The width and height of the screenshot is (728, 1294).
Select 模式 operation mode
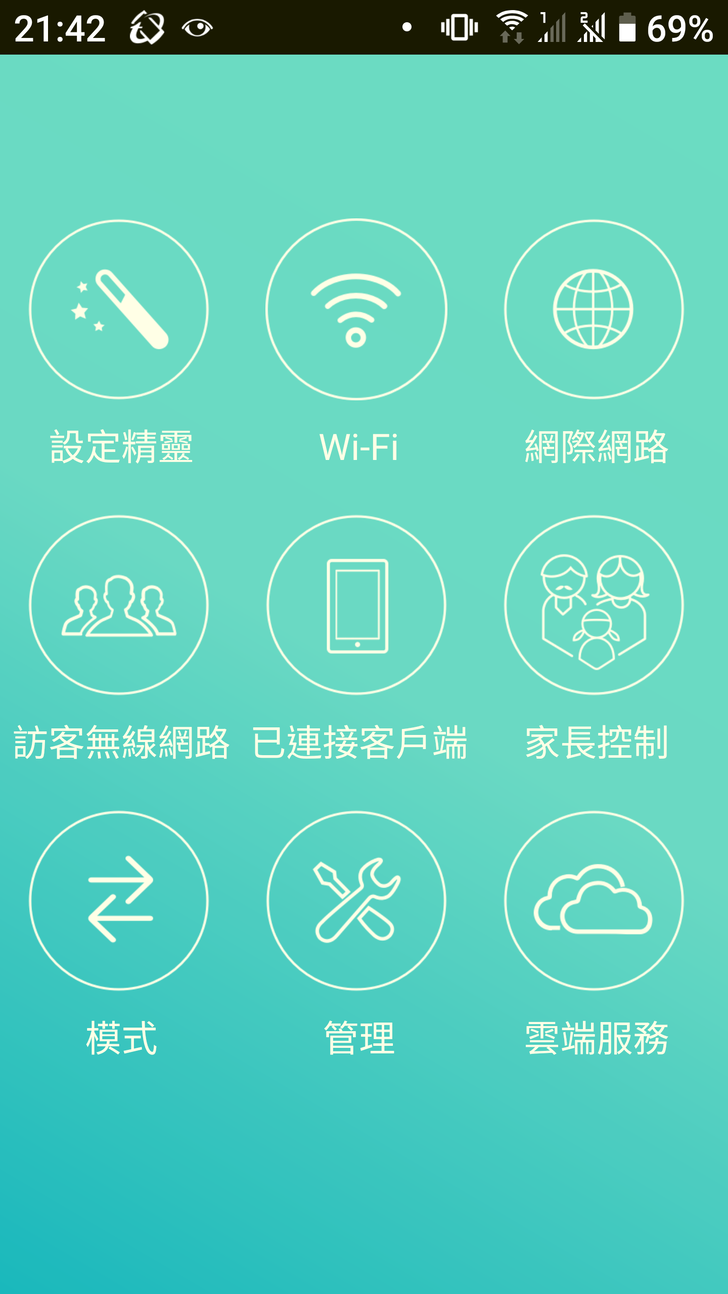click(x=119, y=900)
